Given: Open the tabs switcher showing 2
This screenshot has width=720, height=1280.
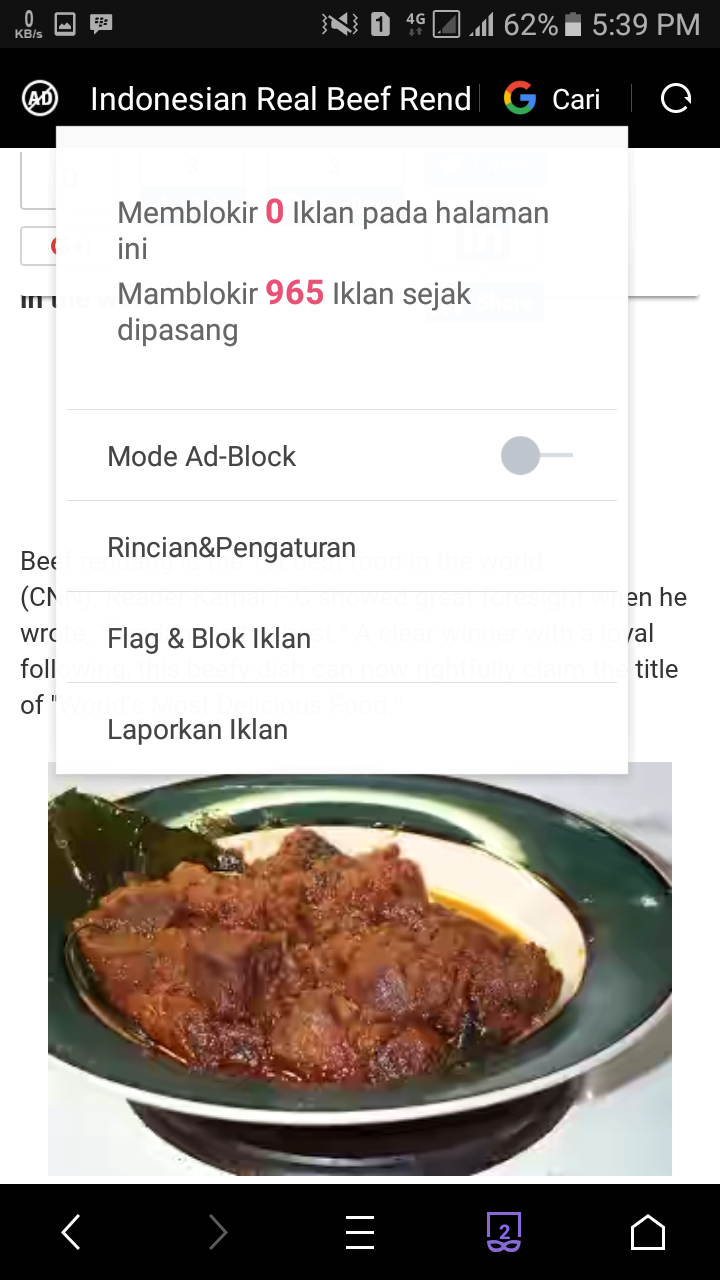Looking at the screenshot, I should [504, 1232].
